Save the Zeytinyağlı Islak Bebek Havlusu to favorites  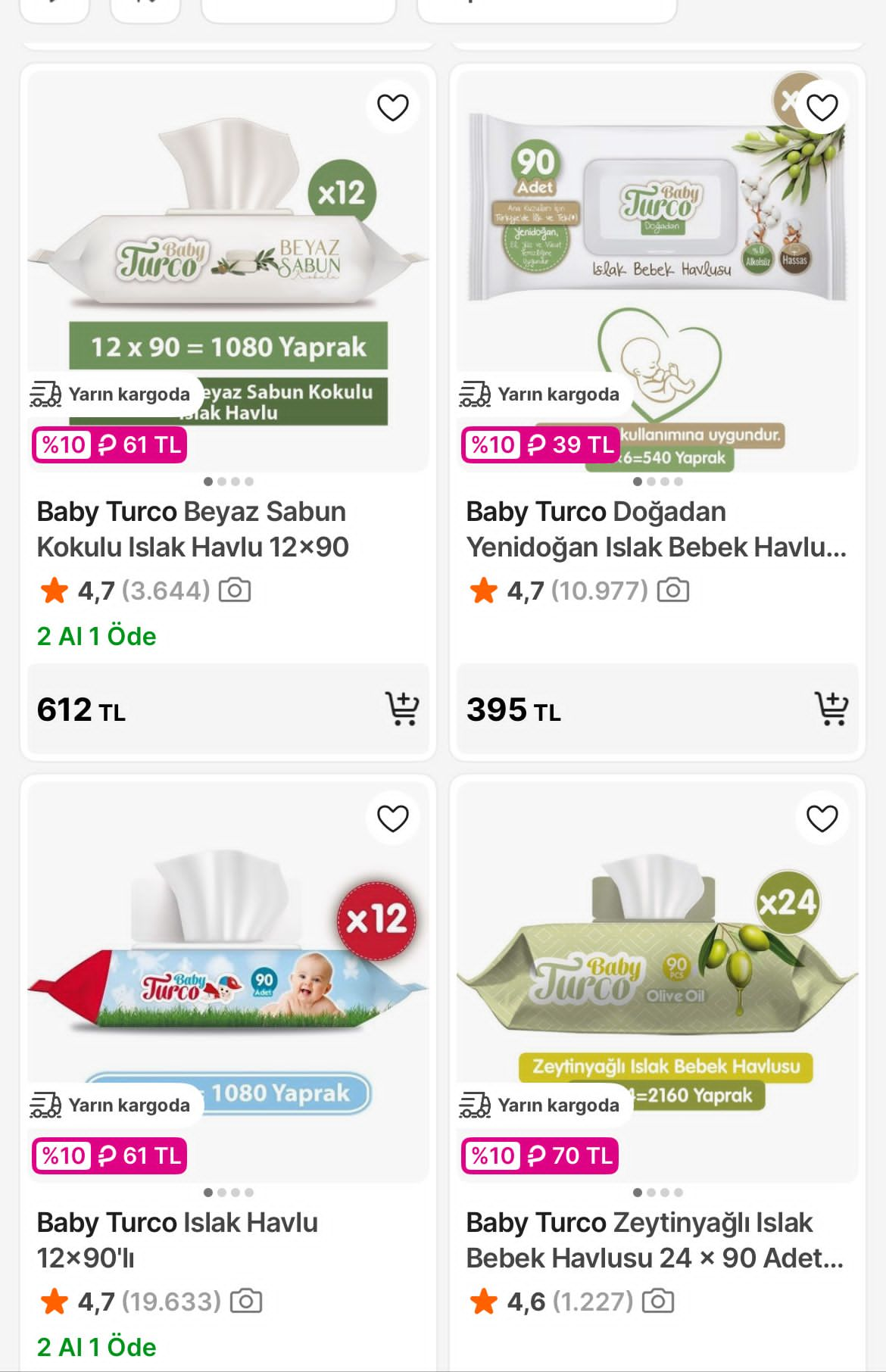click(x=822, y=819)
